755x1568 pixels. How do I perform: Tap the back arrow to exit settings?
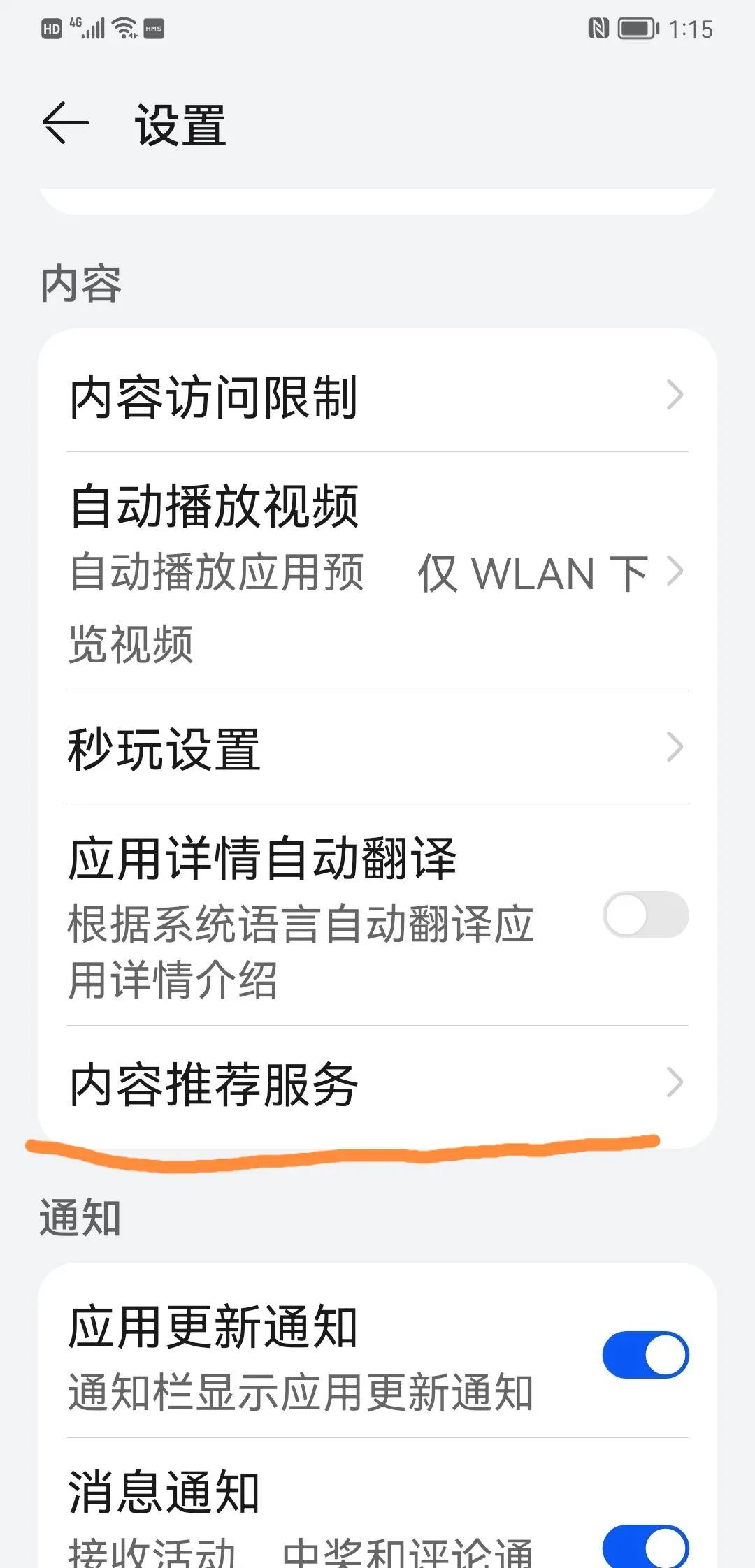(x=66, y=122)
